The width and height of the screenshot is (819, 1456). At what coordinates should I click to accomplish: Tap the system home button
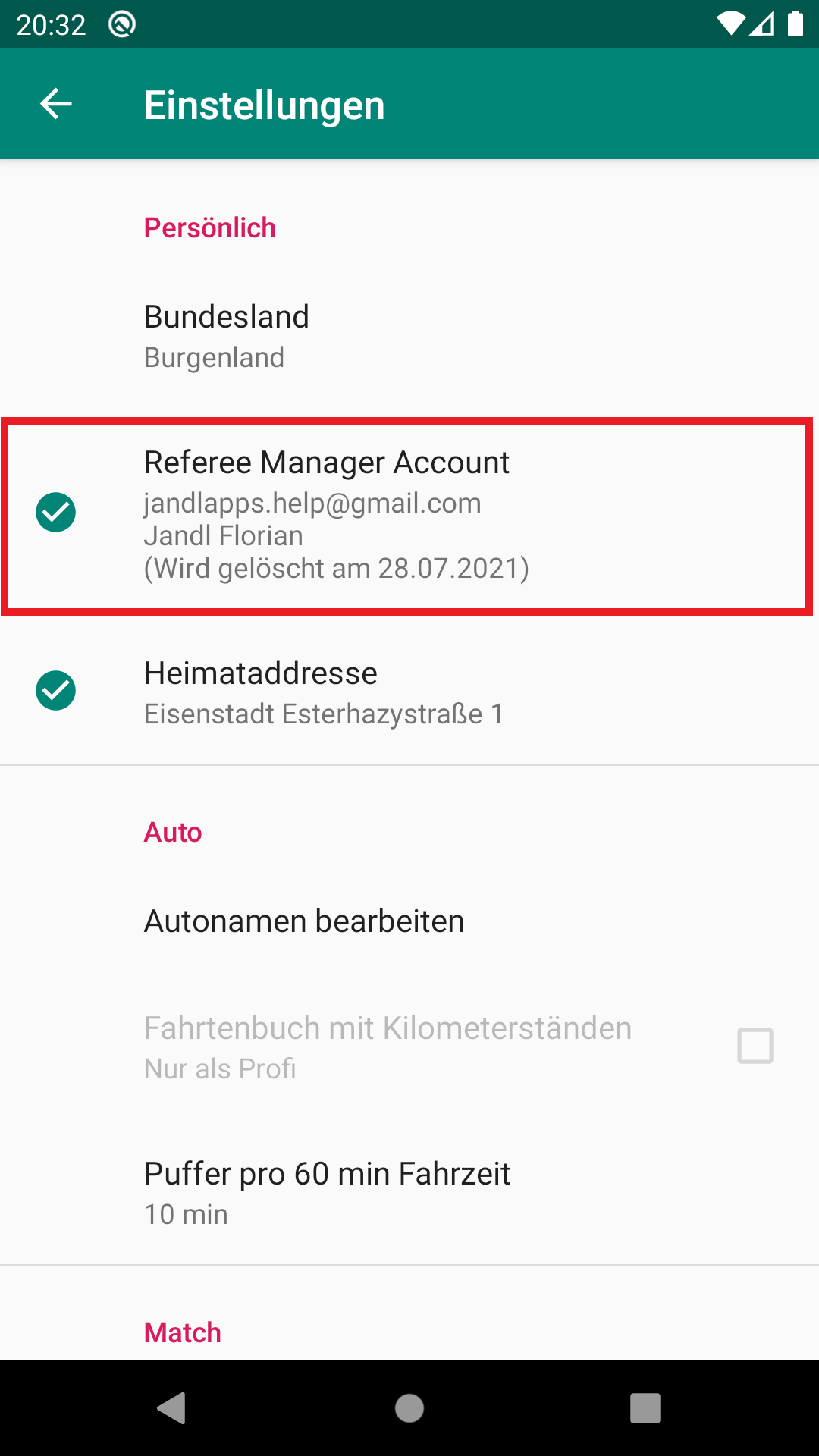pos(409,1408)
